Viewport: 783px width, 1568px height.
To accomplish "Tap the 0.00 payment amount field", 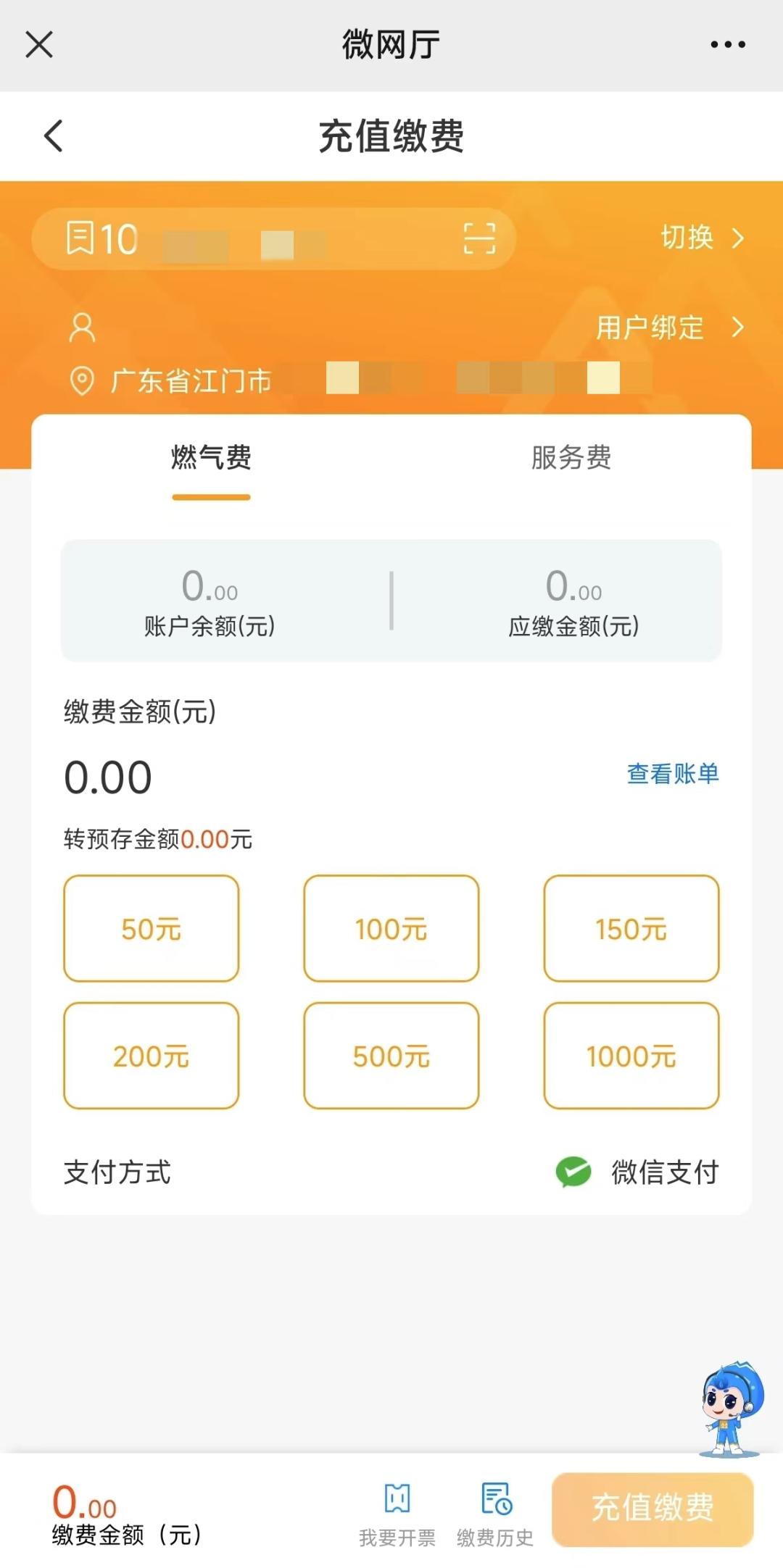I will click(x=109, y=777).
